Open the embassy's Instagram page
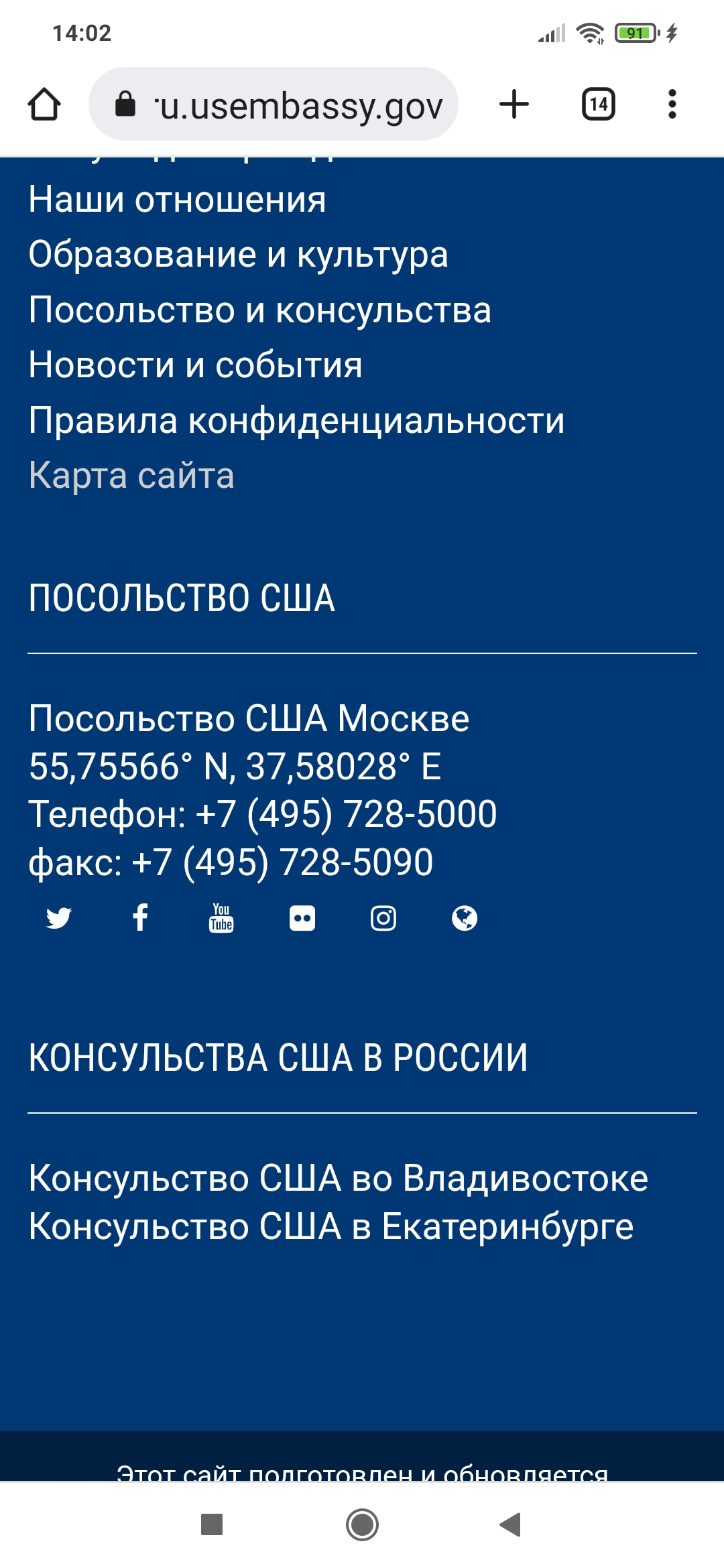The width and height of the screenshot is (724, 1568). tap(383, 918)
